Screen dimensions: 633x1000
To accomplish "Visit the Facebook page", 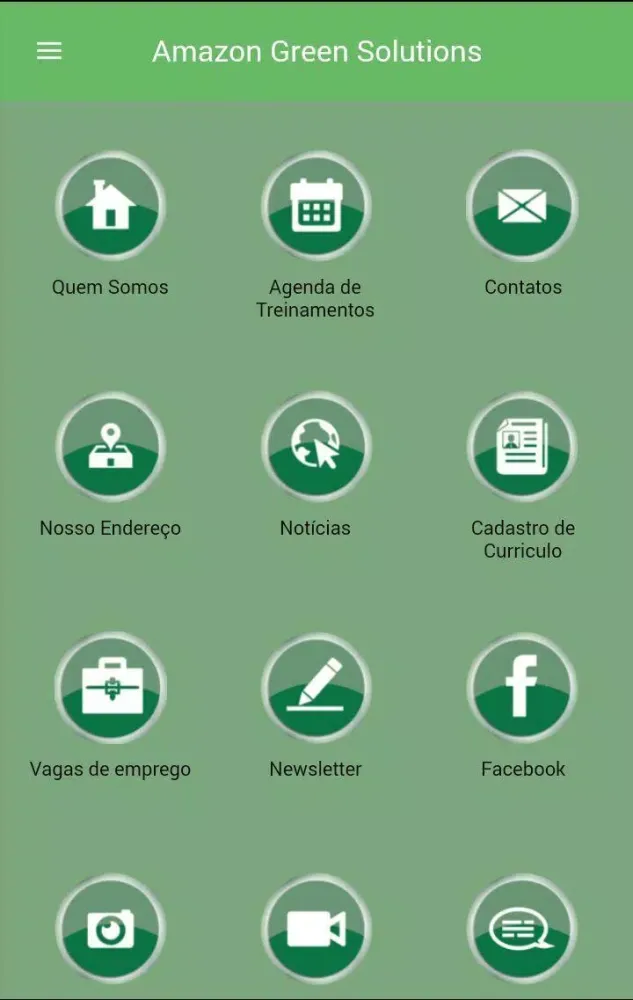I will point(522,688).
